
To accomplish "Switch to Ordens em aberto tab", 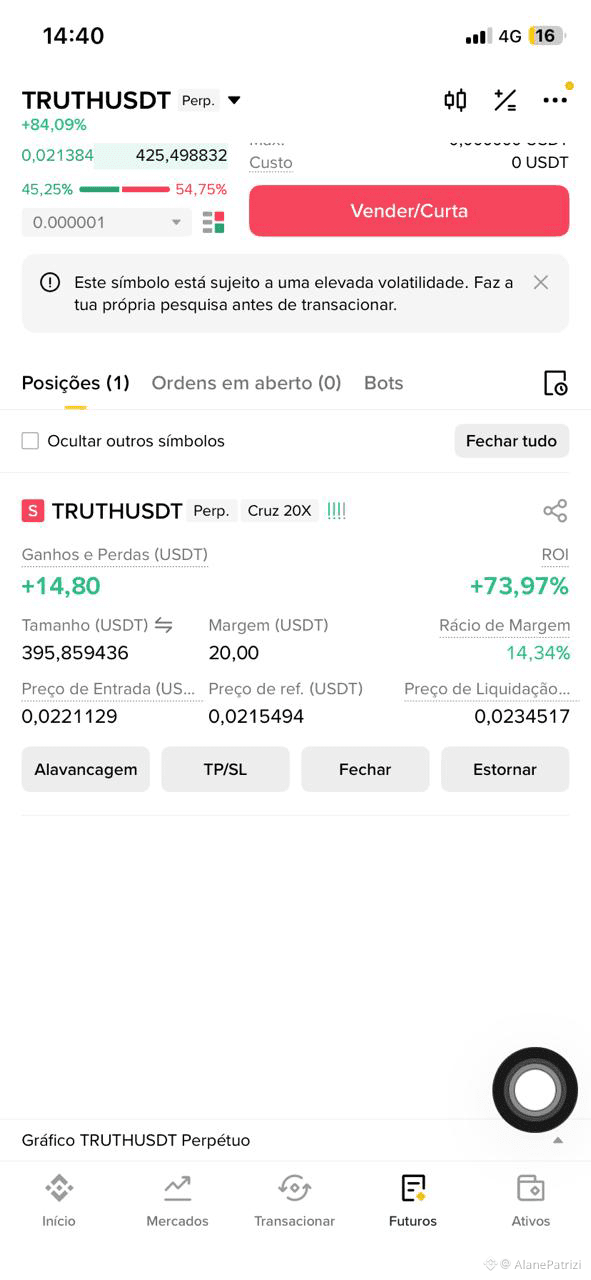I will 246,383.
